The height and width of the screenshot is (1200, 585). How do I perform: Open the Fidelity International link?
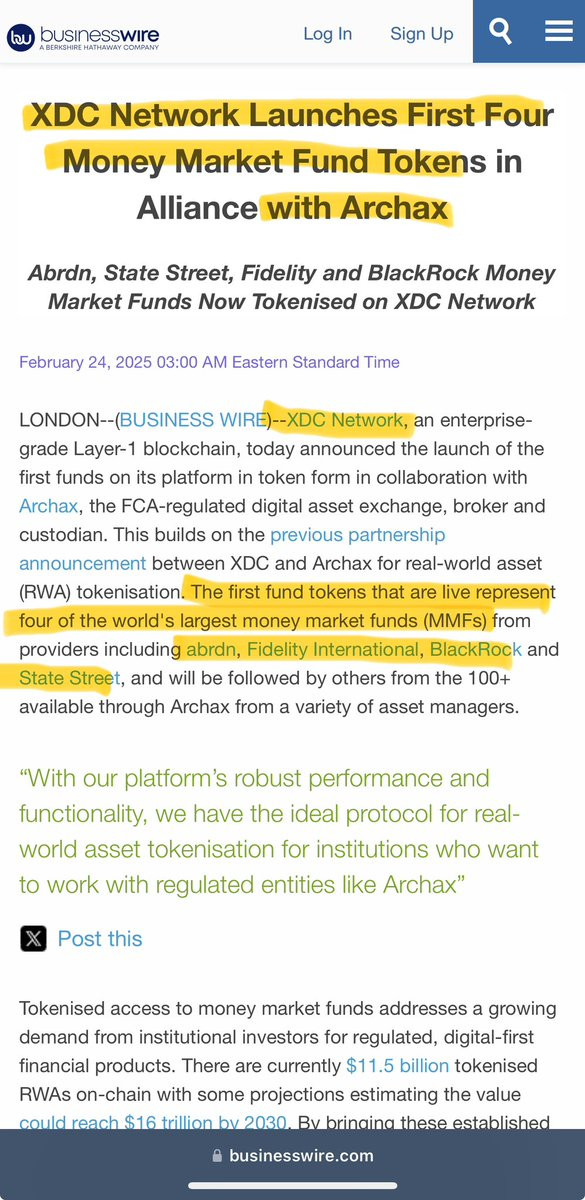click(333, 649)
